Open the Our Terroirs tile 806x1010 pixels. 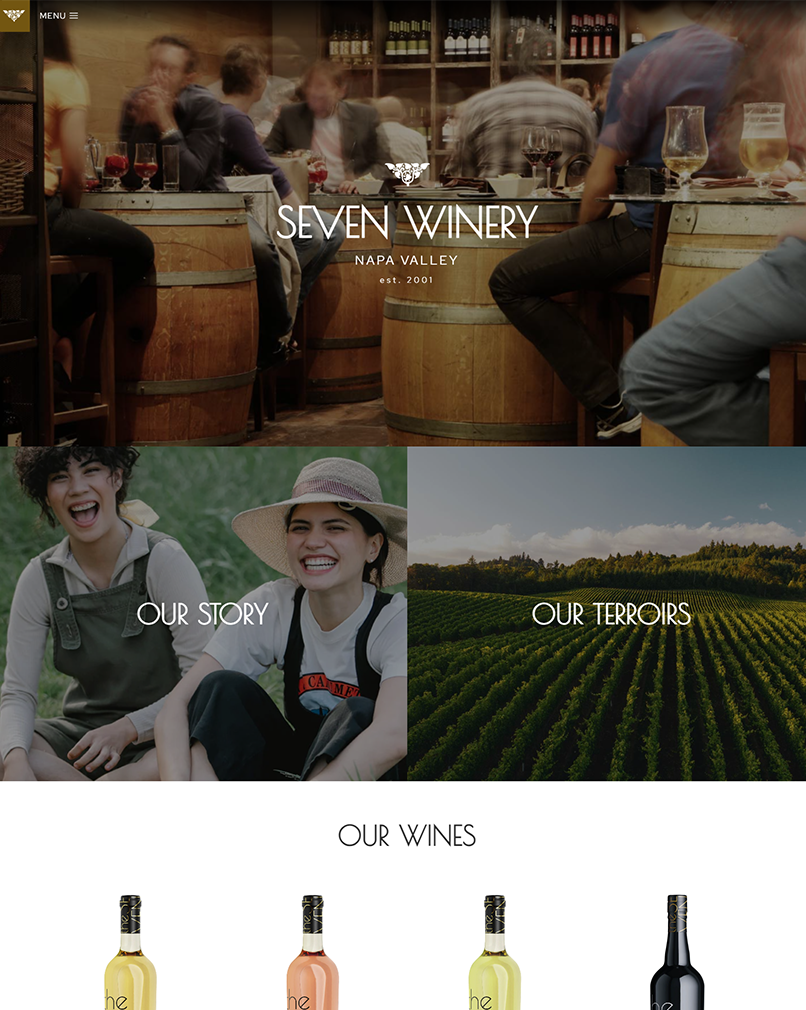tap(610, 614)
